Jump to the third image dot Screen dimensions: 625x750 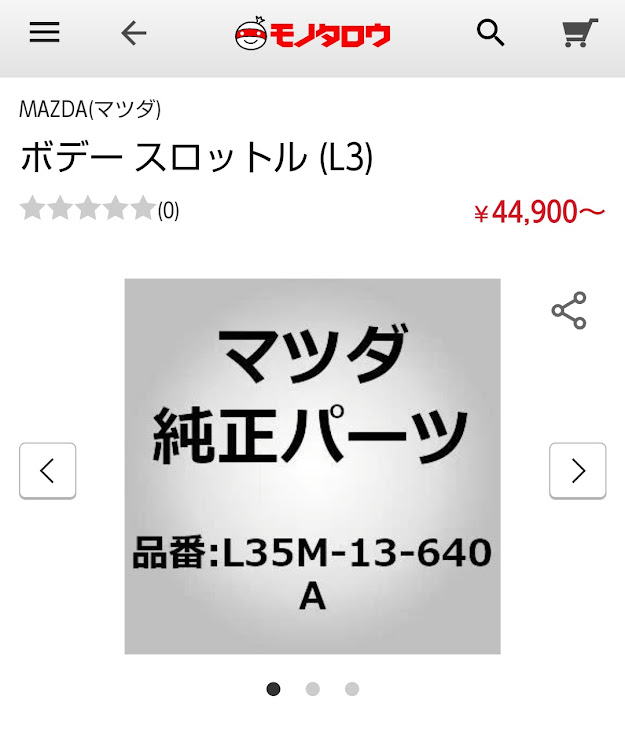pyautogui.click(x=352, y=689)
